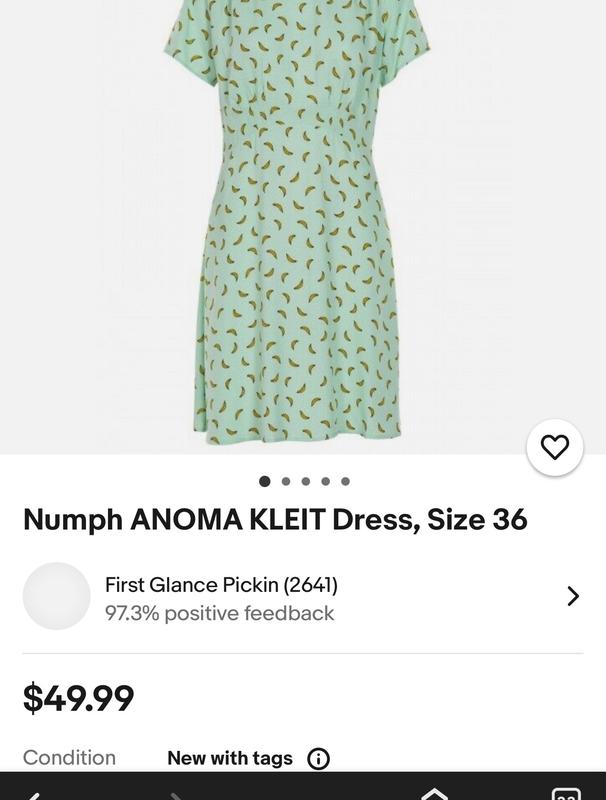The height and width of the screenshot is (800, 606).
Task: Add this dress to your watchlist
Action: pyautogui.click(x=555, y=447)
